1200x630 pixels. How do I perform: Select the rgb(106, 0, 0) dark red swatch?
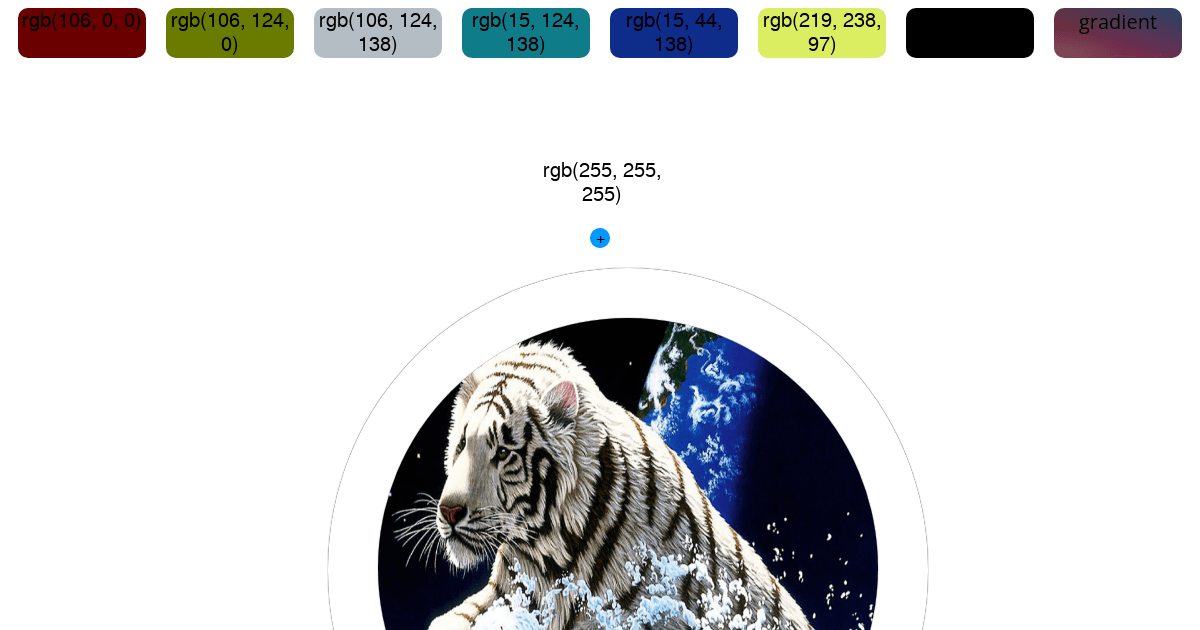82,33
